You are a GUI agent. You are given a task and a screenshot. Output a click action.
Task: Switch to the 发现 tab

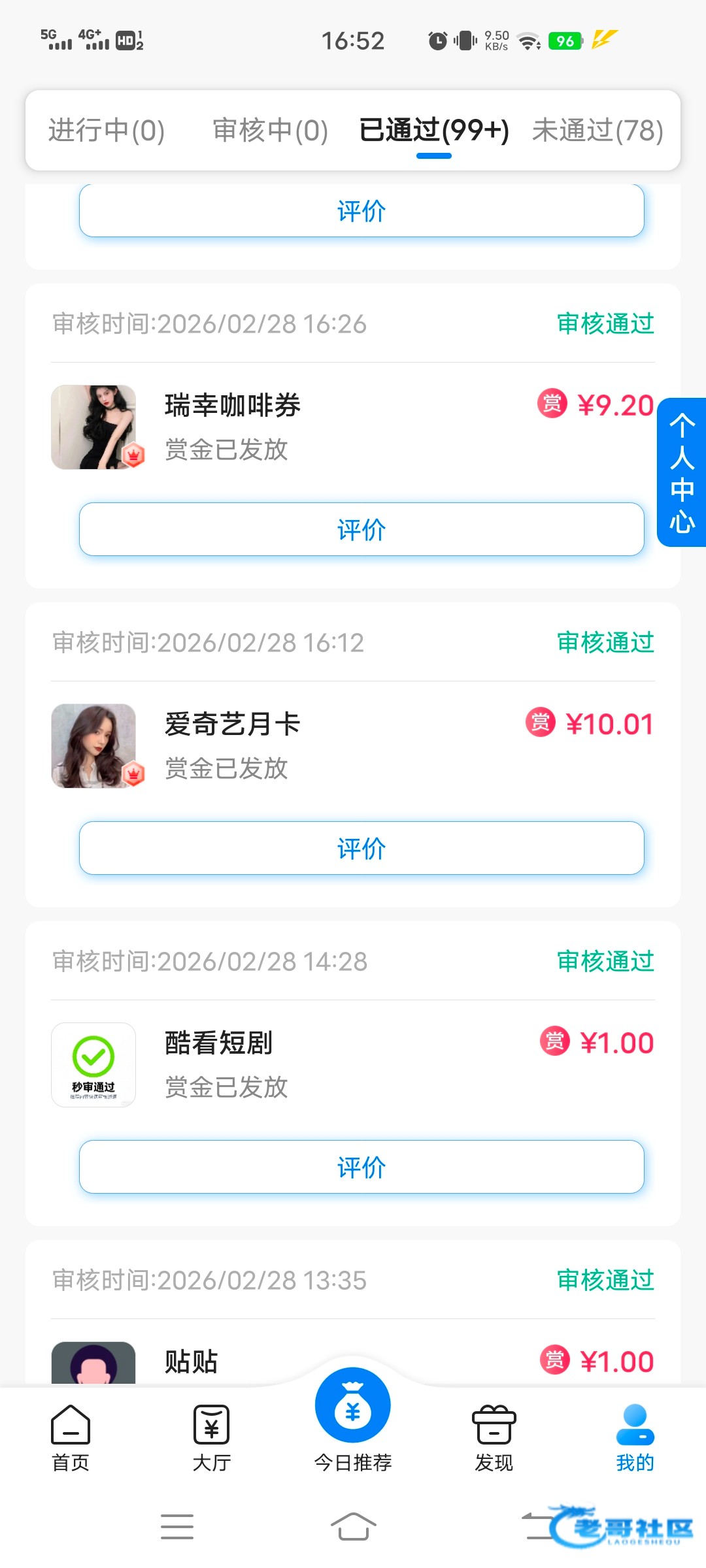point(494,1437)
